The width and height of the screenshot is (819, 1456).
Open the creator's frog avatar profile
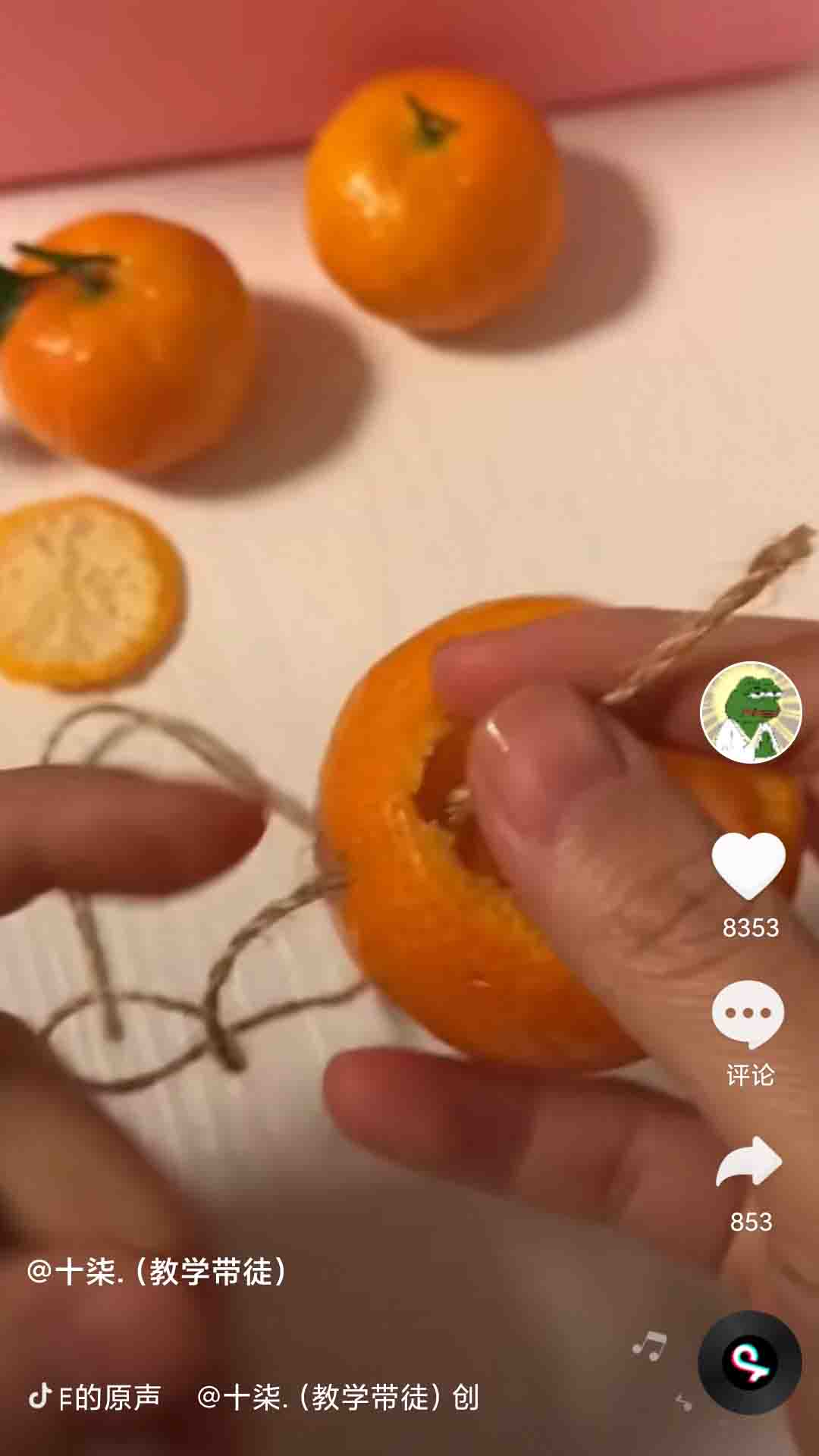(x=750, y=712)
